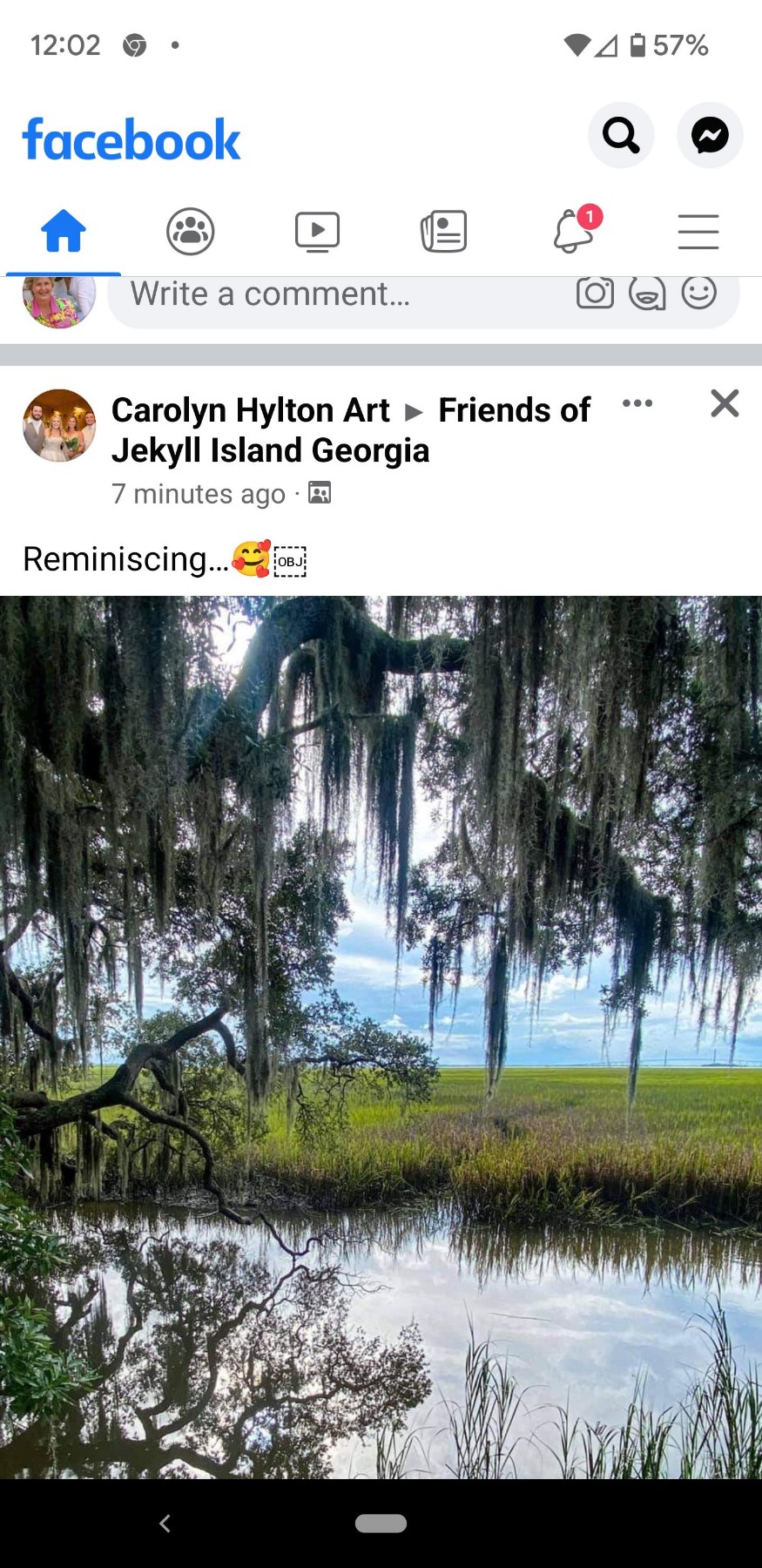Image resolution: width=762 pixels, height=1568 pixels.
Task: Open the emoji picker in comment box
Action: coord(699,294)
